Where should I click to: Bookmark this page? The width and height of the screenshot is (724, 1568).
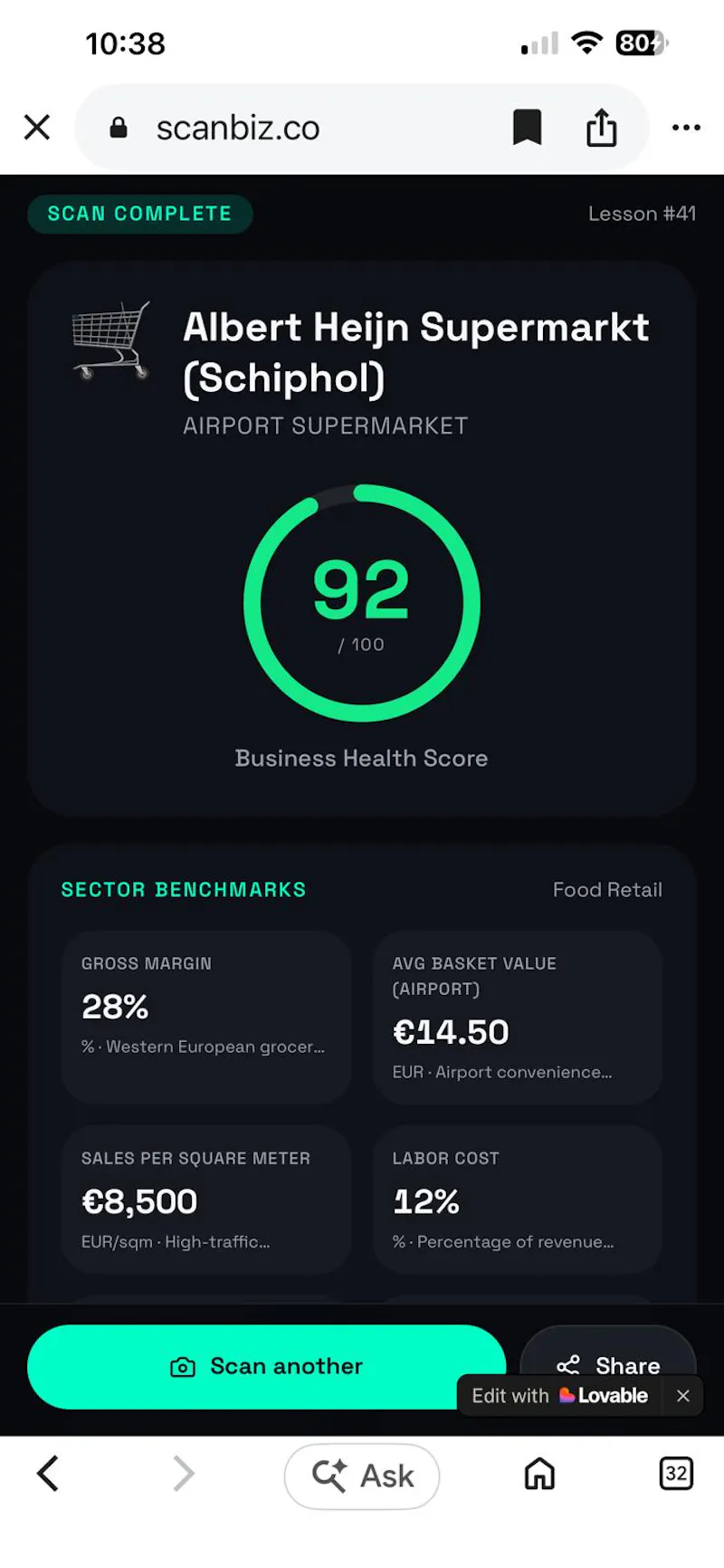(x=527, y=128)
